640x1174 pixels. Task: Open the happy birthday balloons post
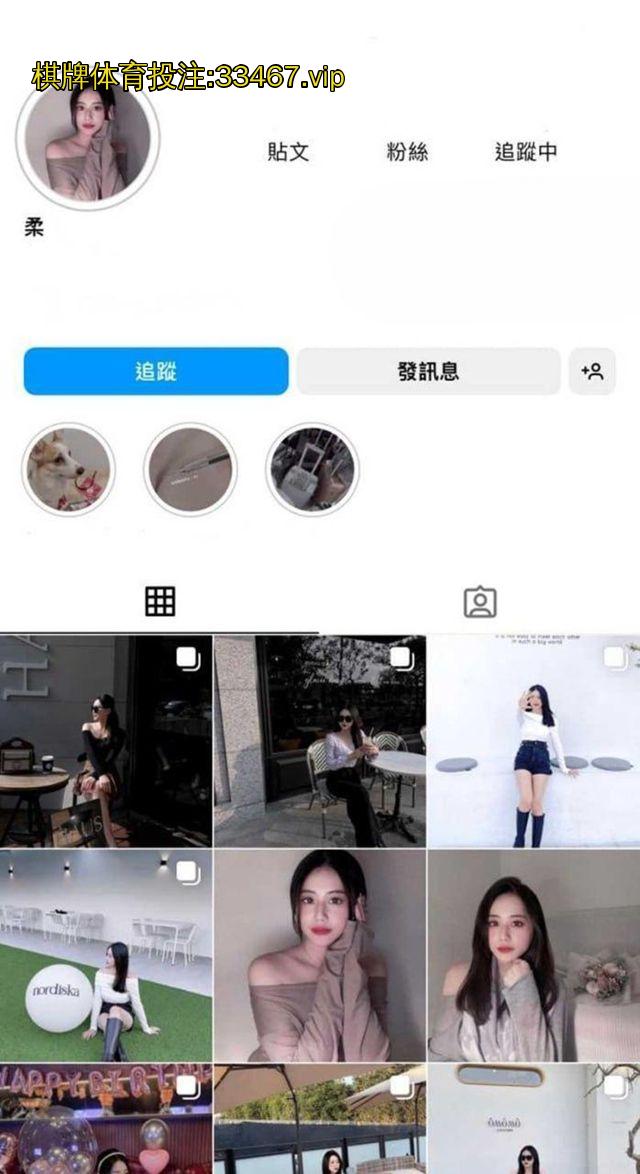(106, 1120)
